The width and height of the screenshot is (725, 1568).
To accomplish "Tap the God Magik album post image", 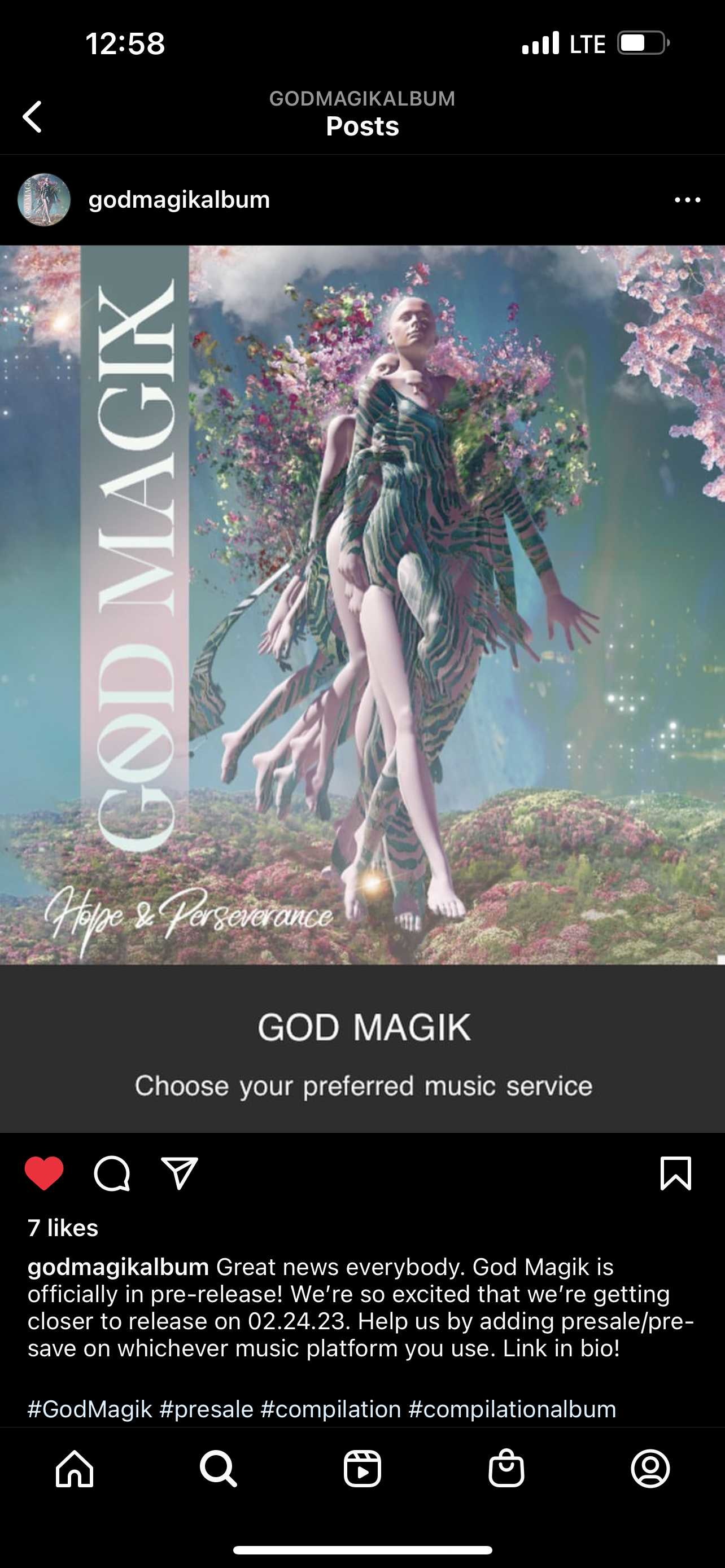I will click(362, 689).
